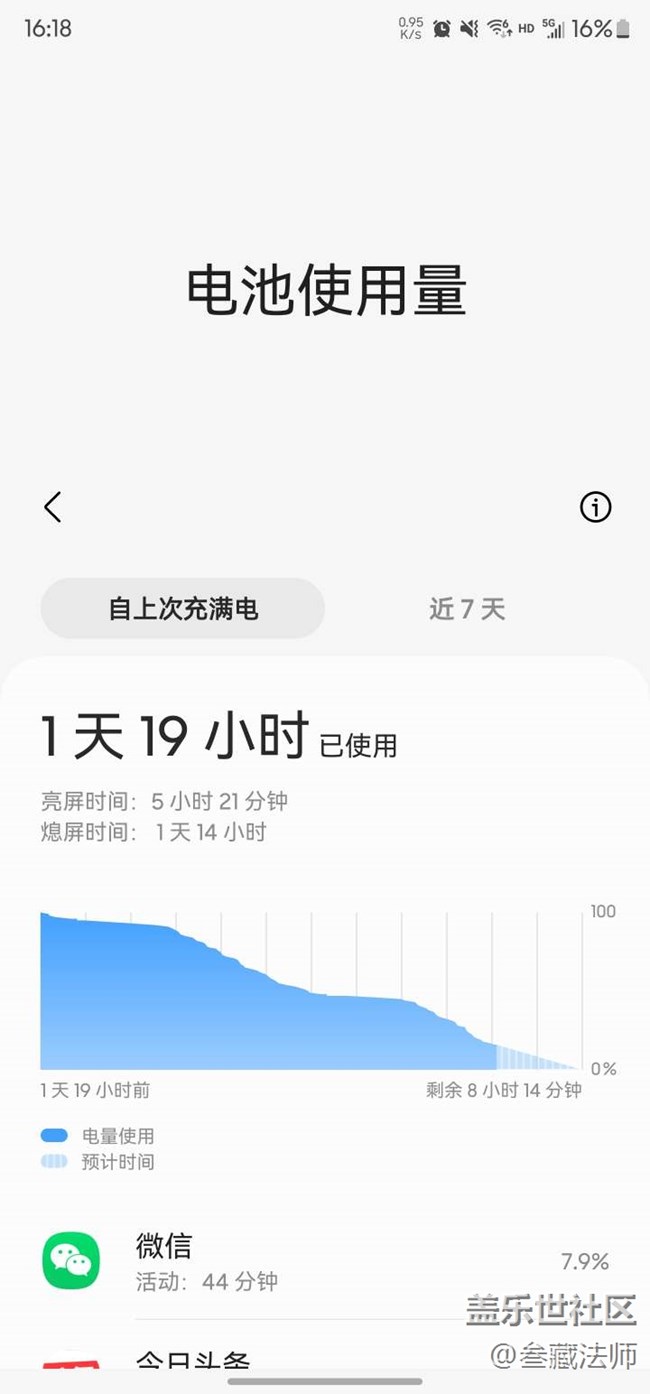
Task: Go back from battery usage
Action: tap(53, 507)
